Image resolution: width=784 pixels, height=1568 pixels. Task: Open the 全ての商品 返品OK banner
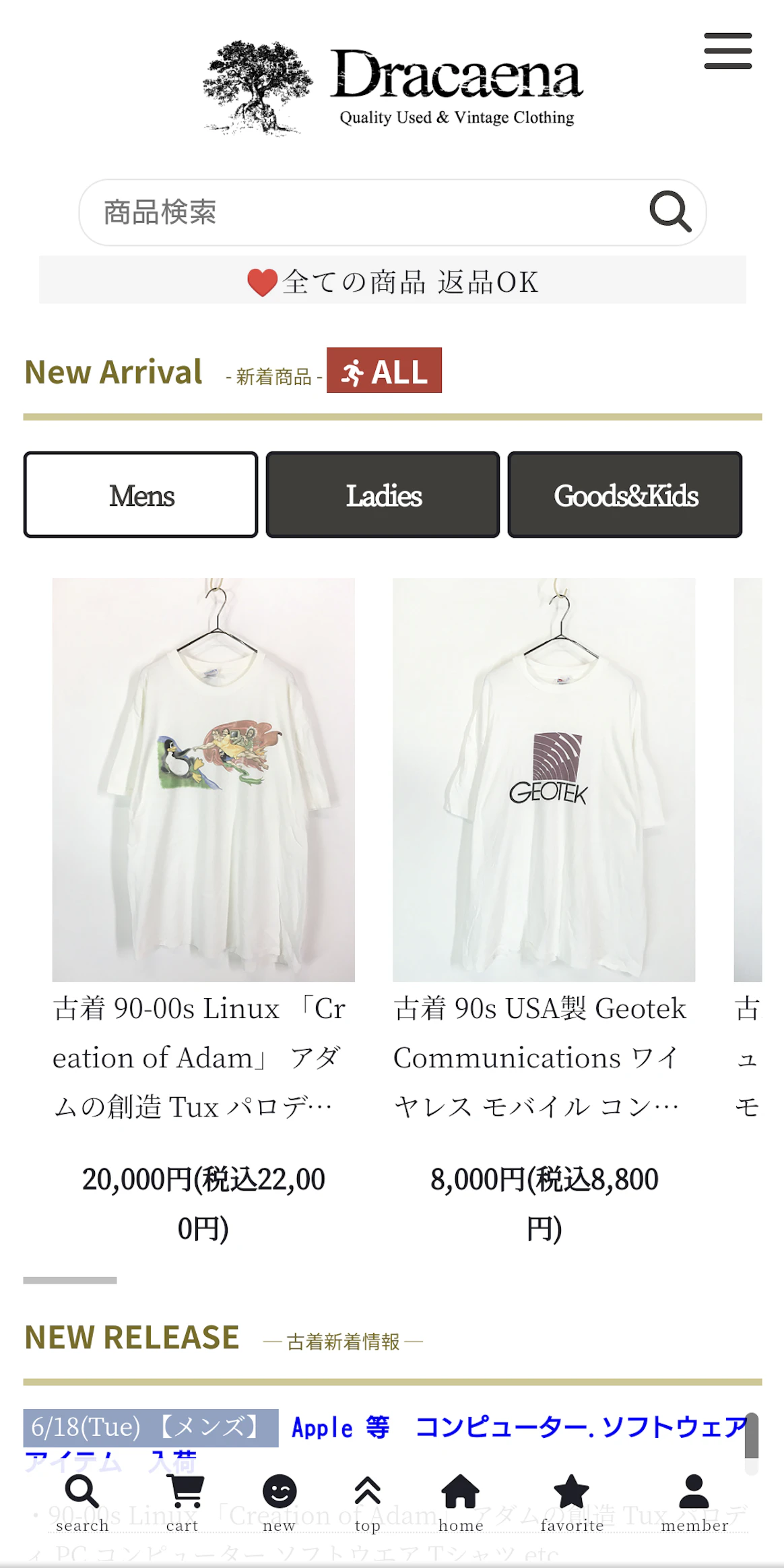(393, 281)
